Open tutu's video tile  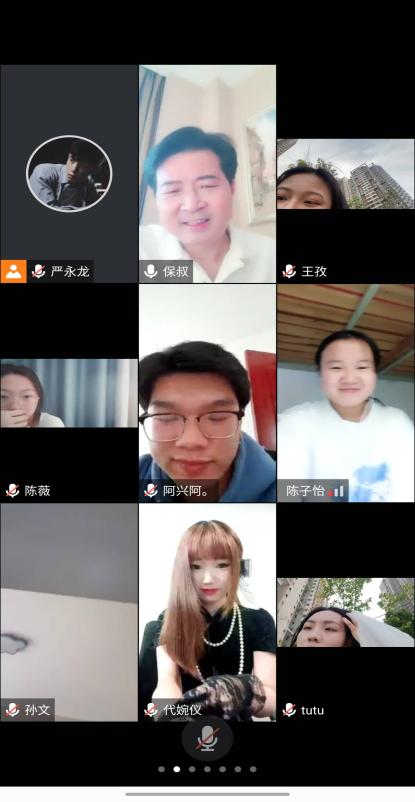tap(346, 612)
